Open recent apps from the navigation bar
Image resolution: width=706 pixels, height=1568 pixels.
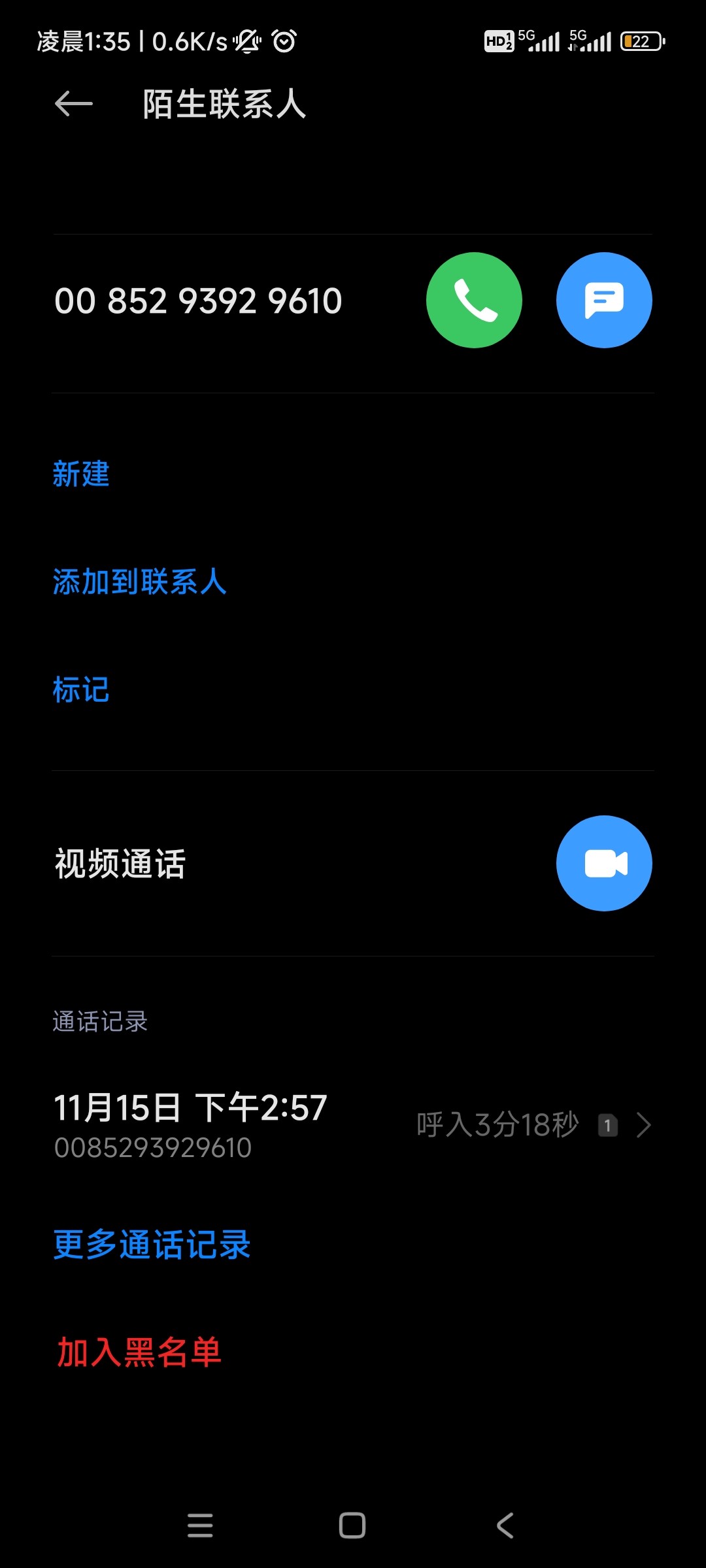pyautogui.click(x=200, y=1526)
